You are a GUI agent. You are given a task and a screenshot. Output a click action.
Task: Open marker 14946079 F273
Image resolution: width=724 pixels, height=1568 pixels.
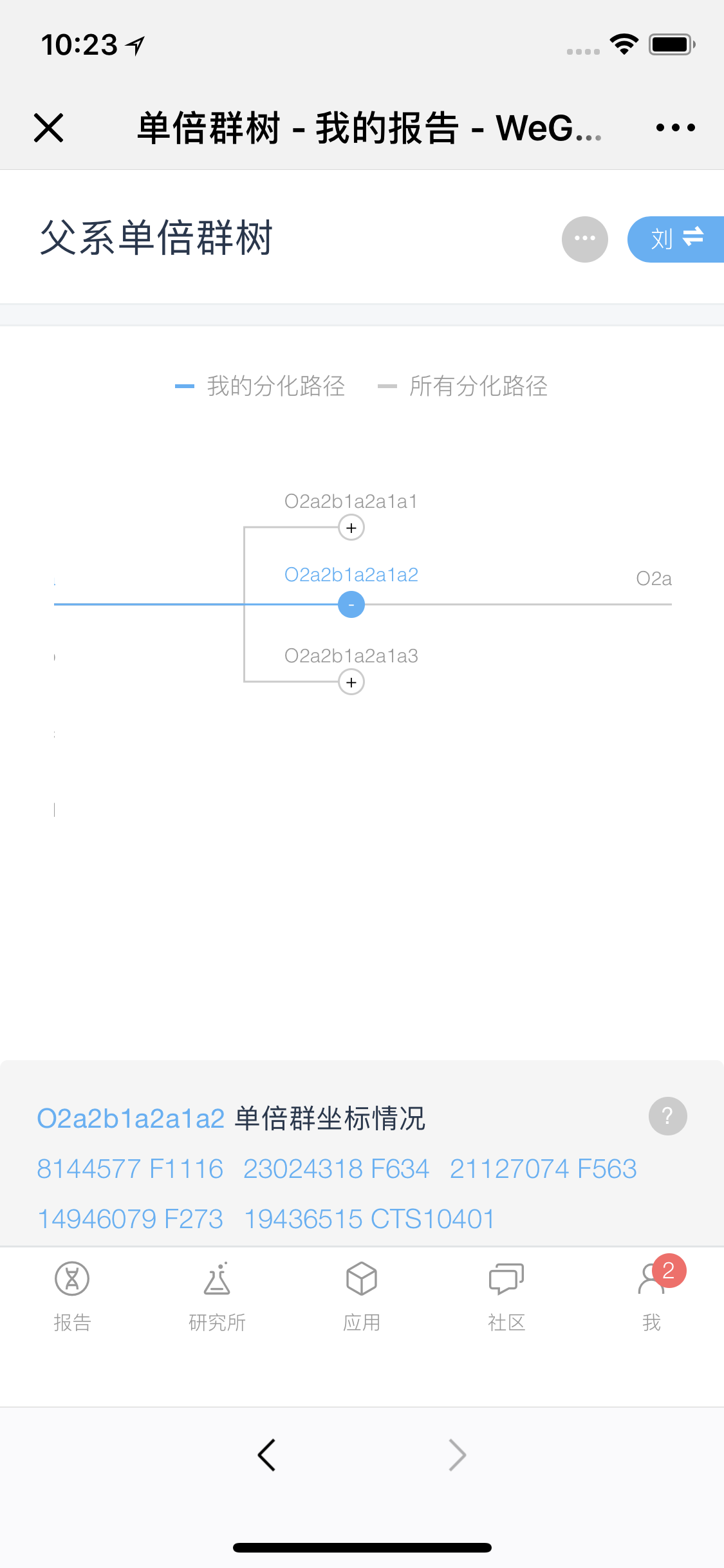click(130, 1219)
